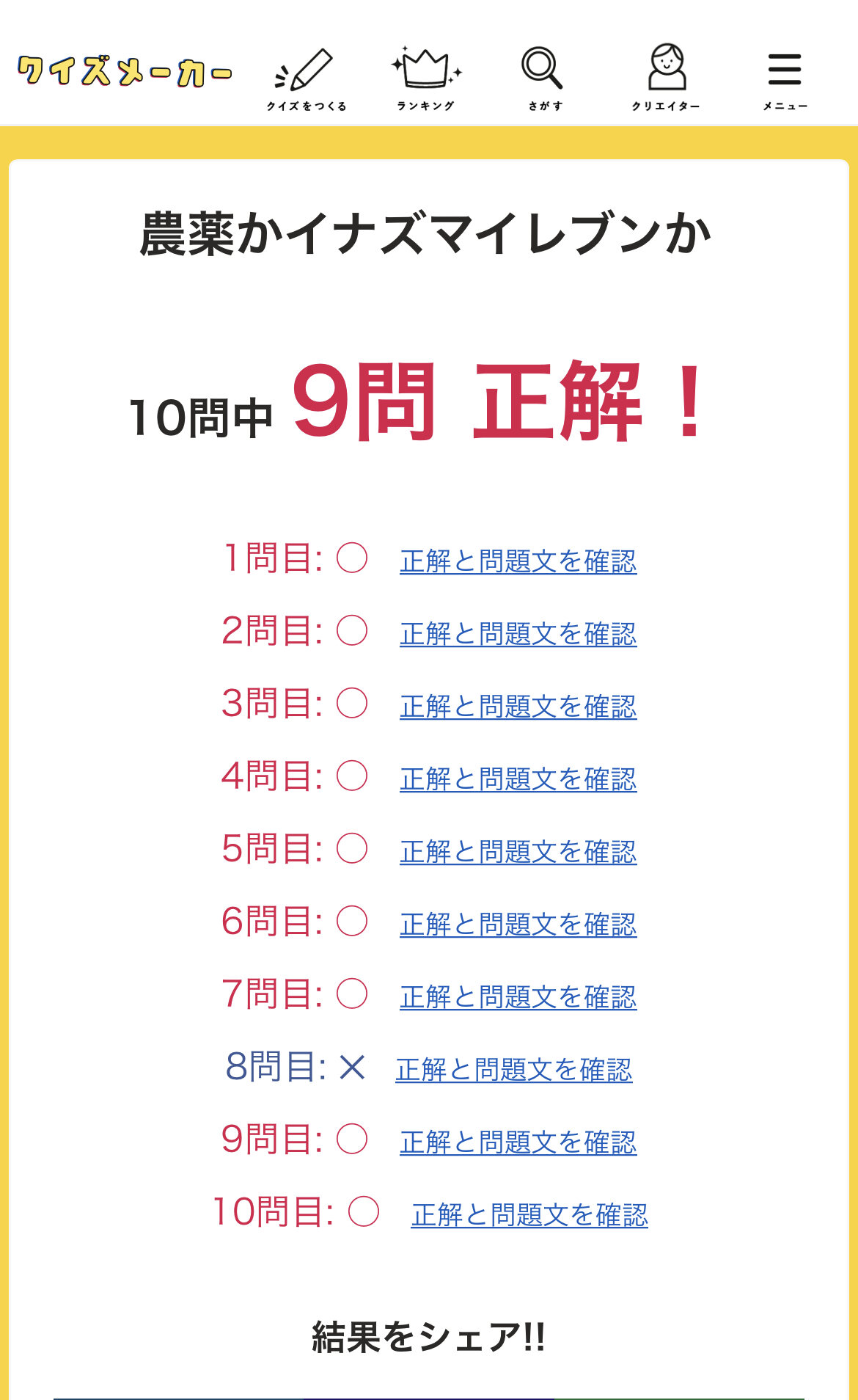This screenshot has height=1400, width=858.
Task: Open さがす search
Action: (x=544, y=78)
